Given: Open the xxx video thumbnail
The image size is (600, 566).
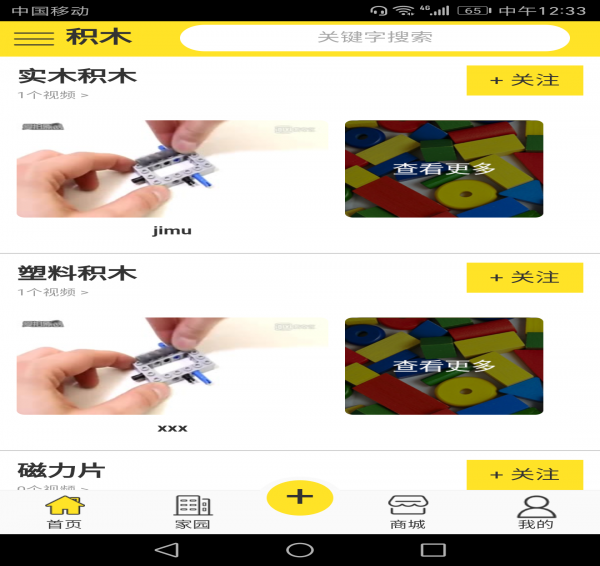Looking at the screenshot, I should click(172, 366).
